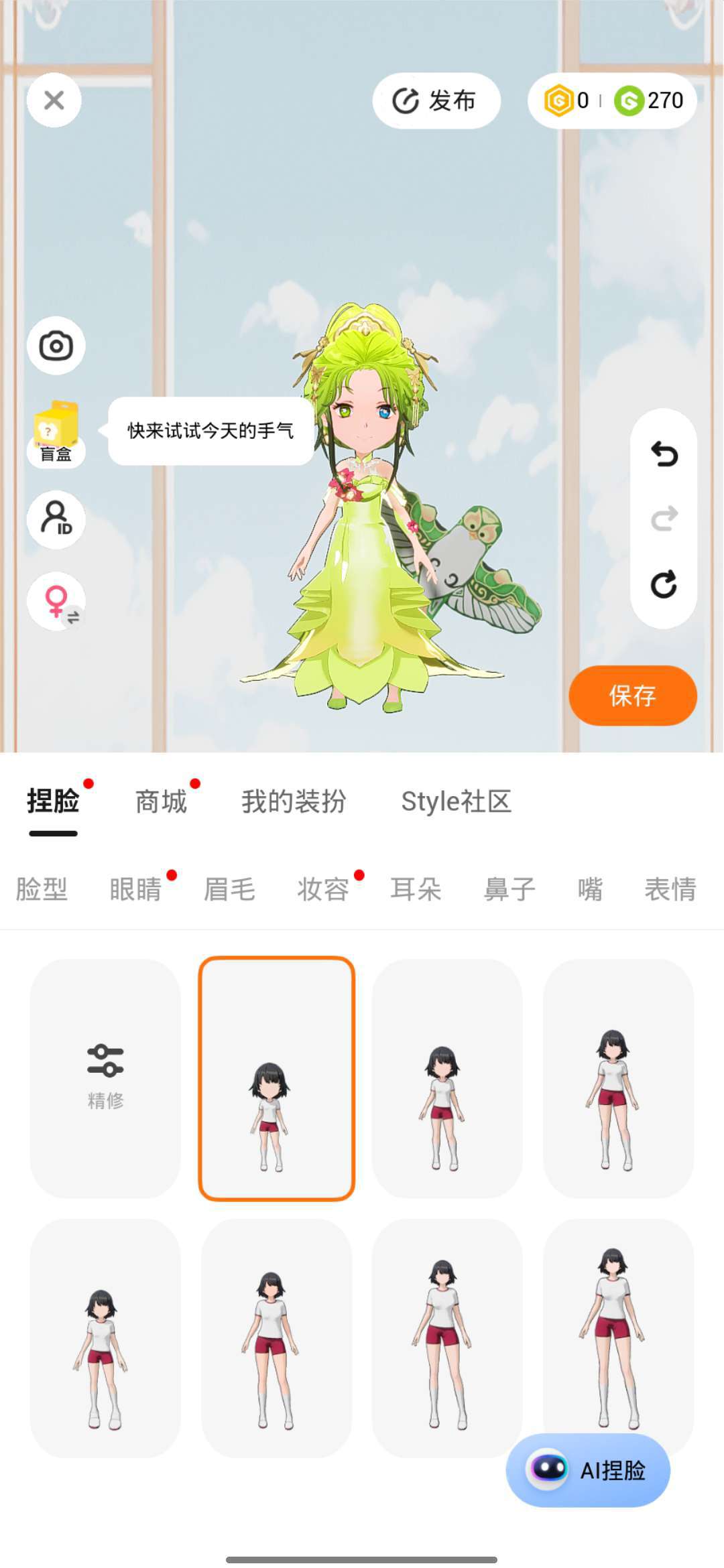Save the avatar with 保存
This screenshot has width=724, height=1568.
coord(632,696)
